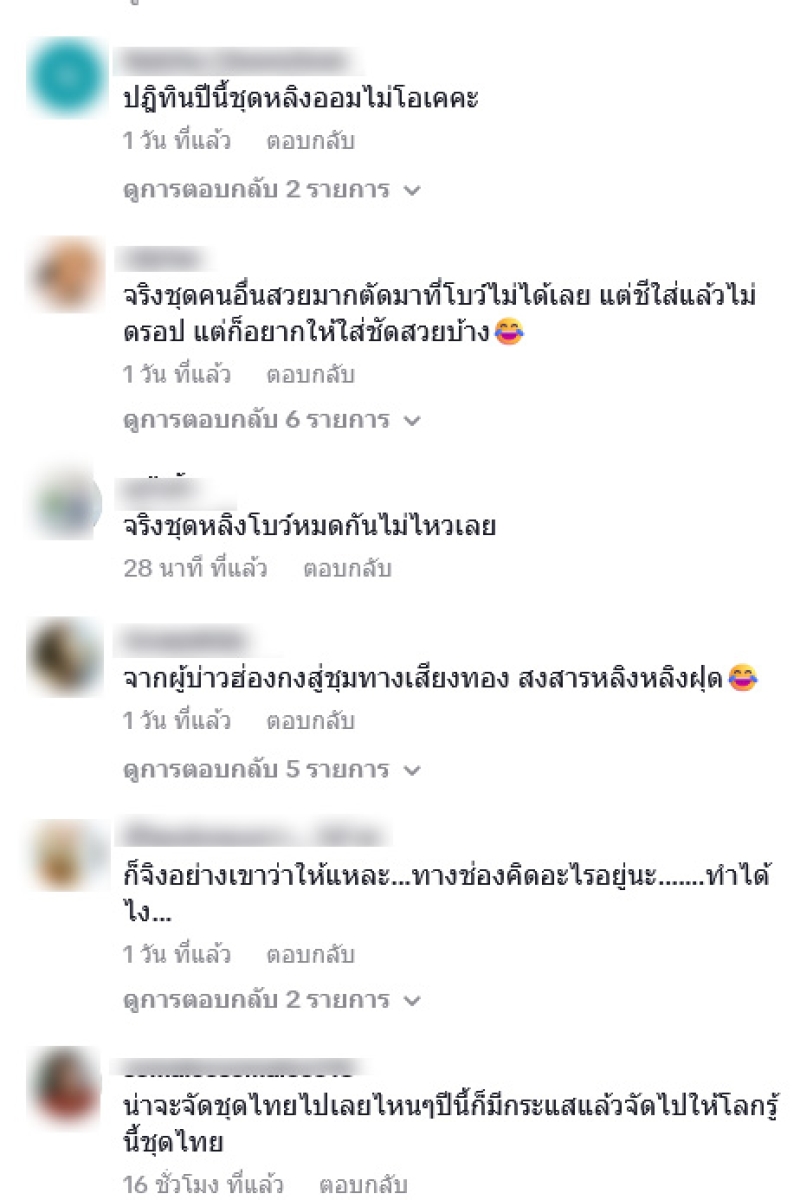
Task: Open the commenter avatar beside "น่าจะจัดชุดไทยไปเลย"
Action: point(66,1083)
